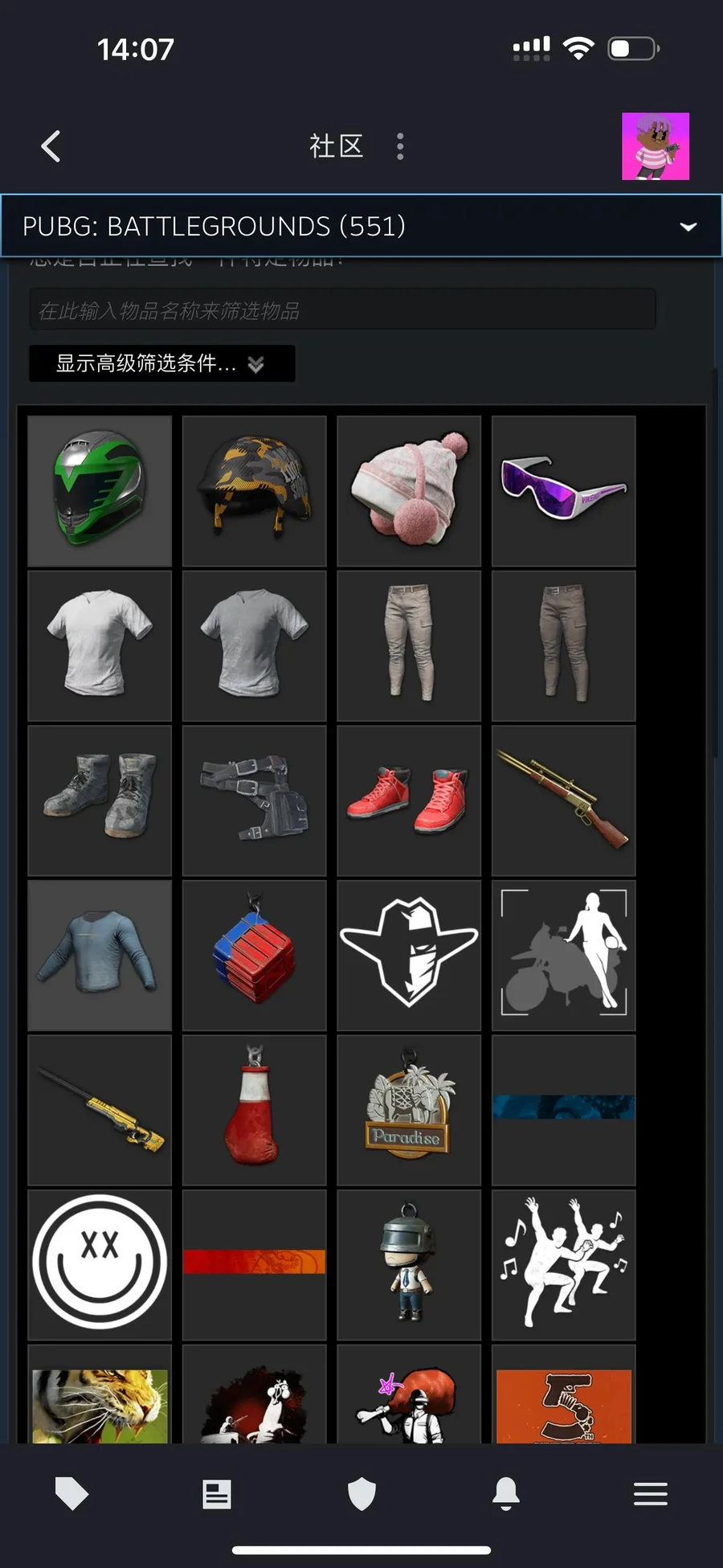Viewport: 723px width, 1568px height.
Task: Select the green motorcycle helmet item
Action: (x=100, y=491)
